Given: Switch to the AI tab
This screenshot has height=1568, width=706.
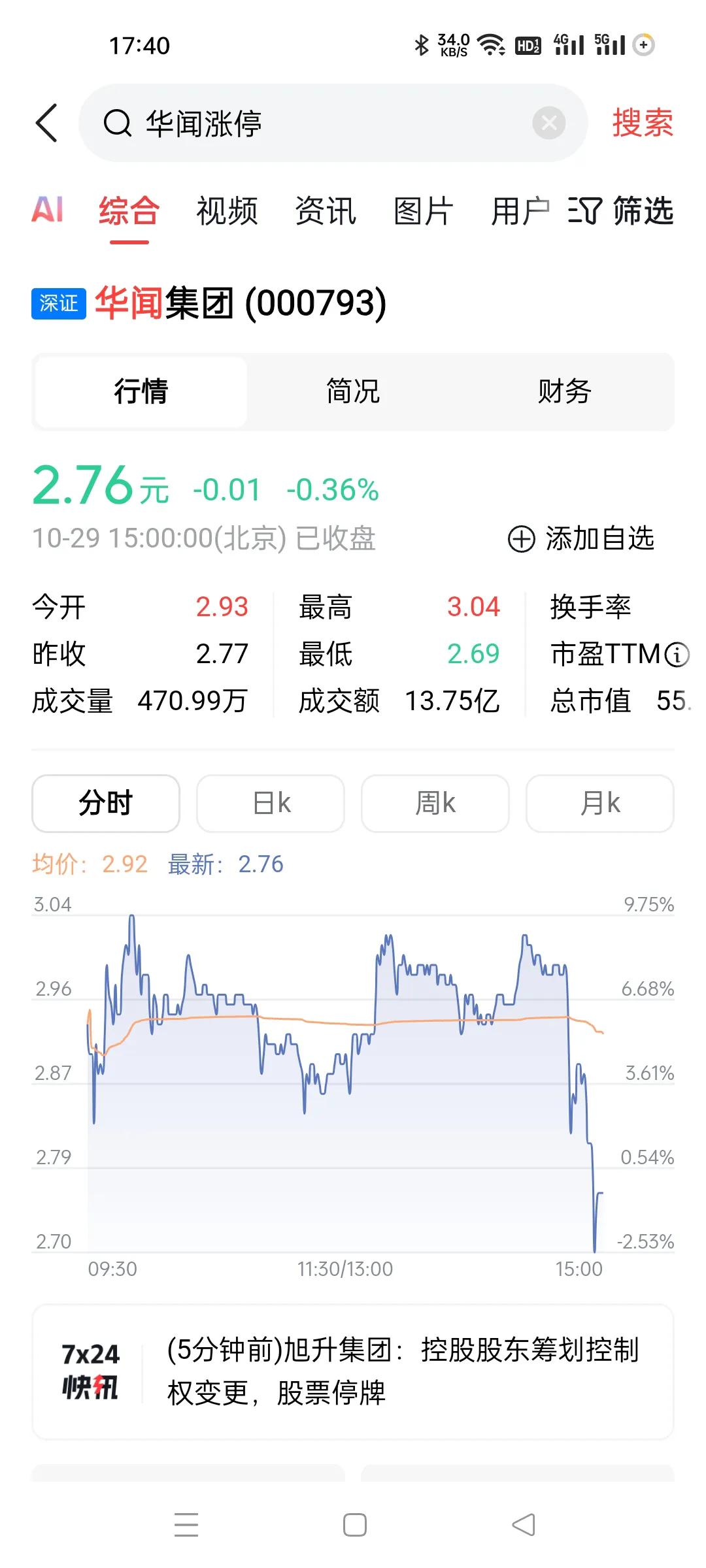Looking at the screenshot, I should [x=48, y=210].
